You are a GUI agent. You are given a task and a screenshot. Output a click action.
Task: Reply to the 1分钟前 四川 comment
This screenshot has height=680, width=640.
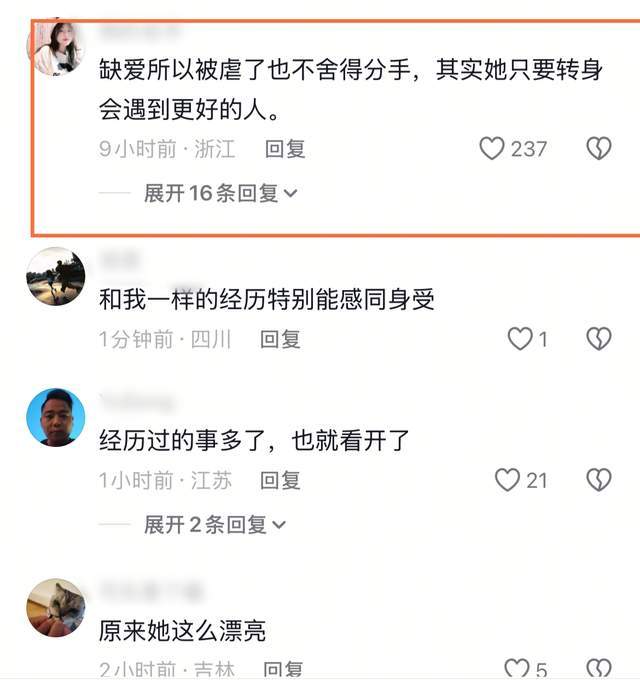point(280,339)
